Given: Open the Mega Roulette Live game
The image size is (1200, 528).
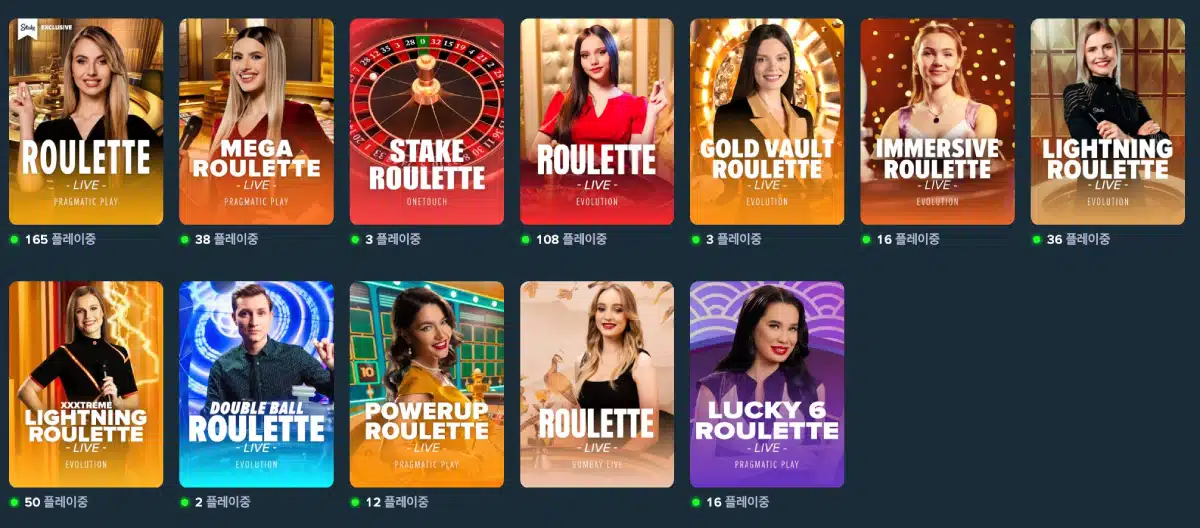Looking at the screenshot, I should click(x=256, y=122).
